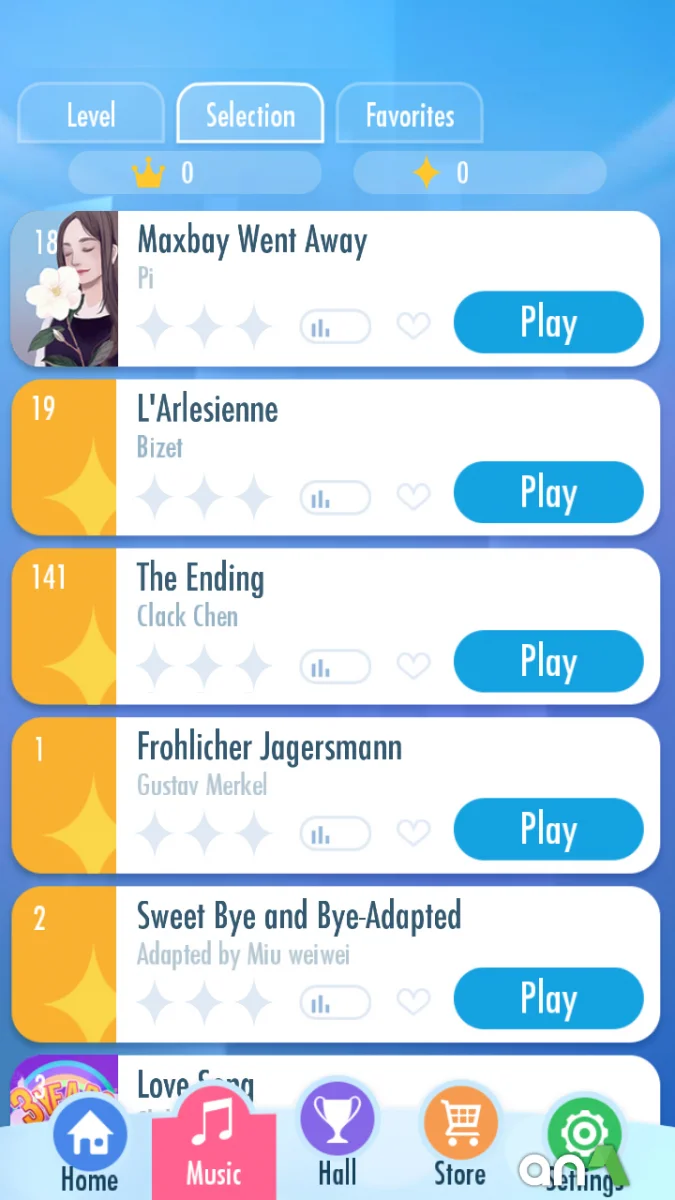Image resolution: width=675 pixels, height=1200 pixels.
Task: Play Frohlicher Jagersmann
Action: coord(548,829)
